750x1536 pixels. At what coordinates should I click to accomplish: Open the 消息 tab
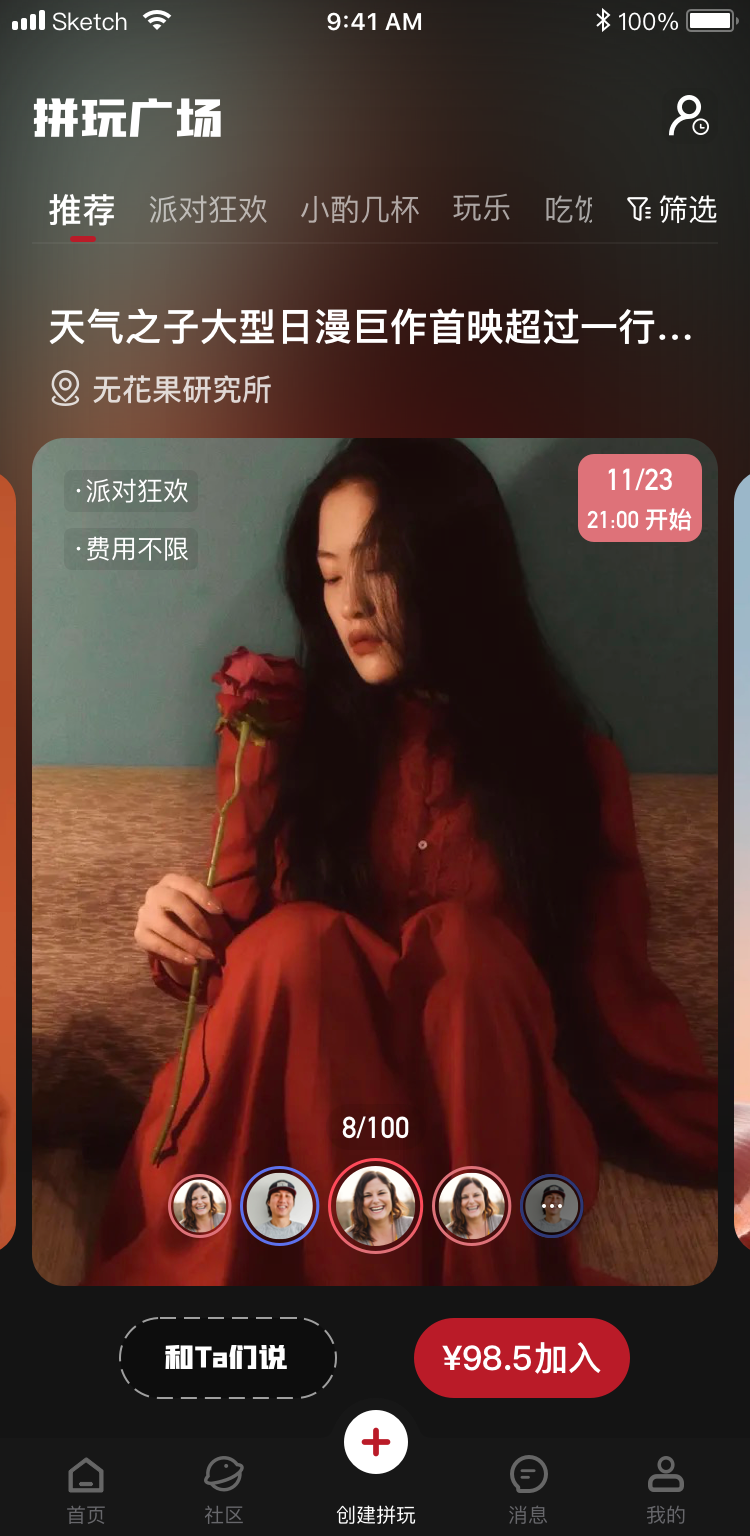coord(528,1488)
